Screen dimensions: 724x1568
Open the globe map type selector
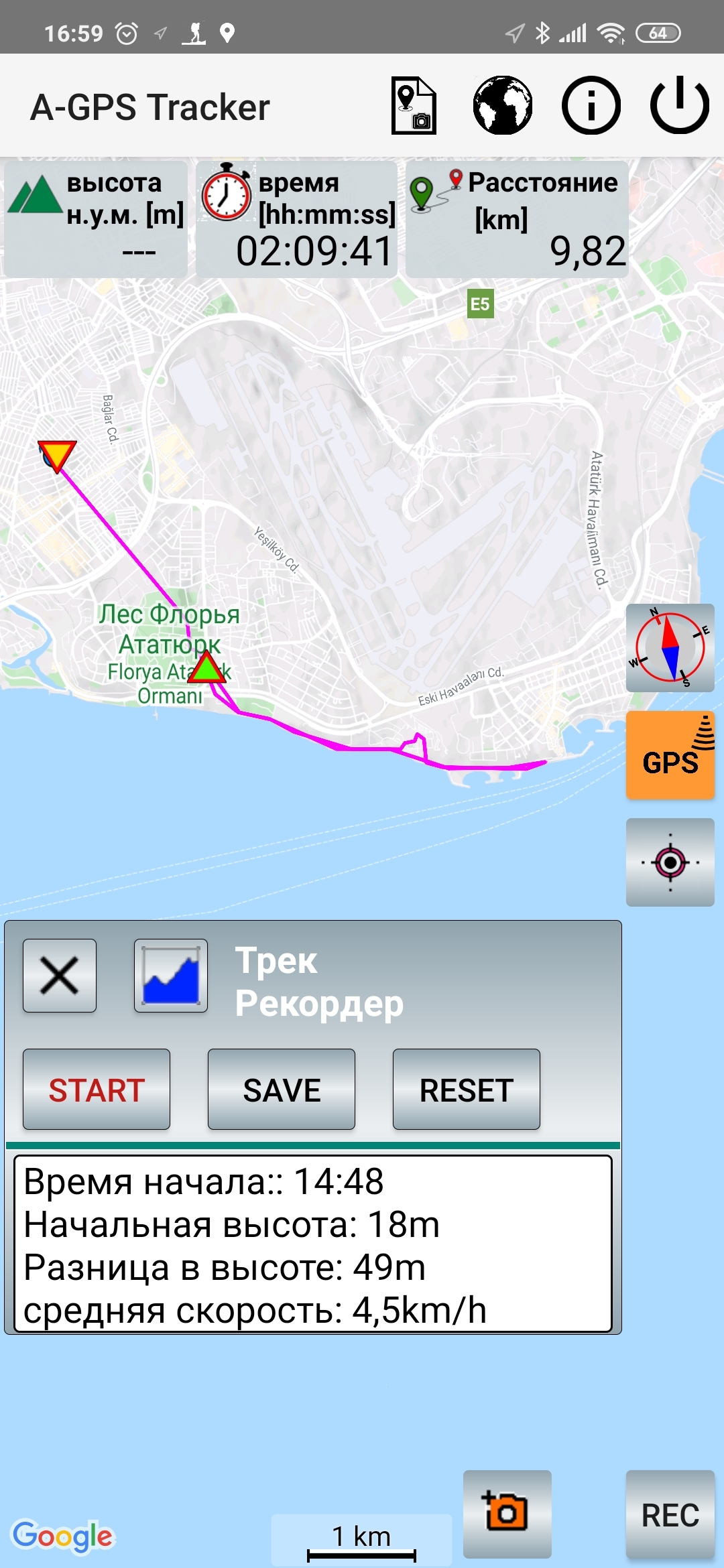coord(502,106)
